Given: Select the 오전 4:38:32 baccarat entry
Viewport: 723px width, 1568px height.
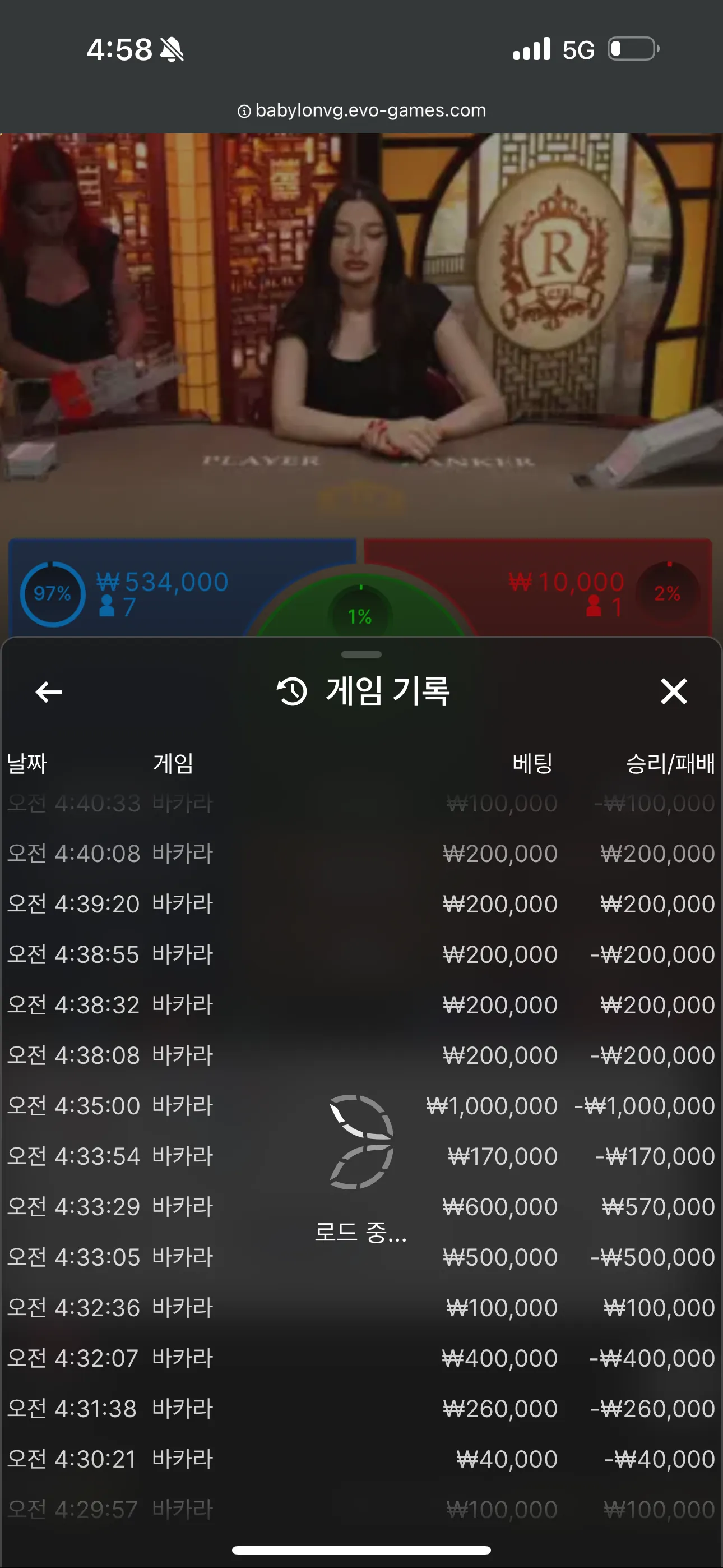Looking at the screenshot, I should [361, 1005].
